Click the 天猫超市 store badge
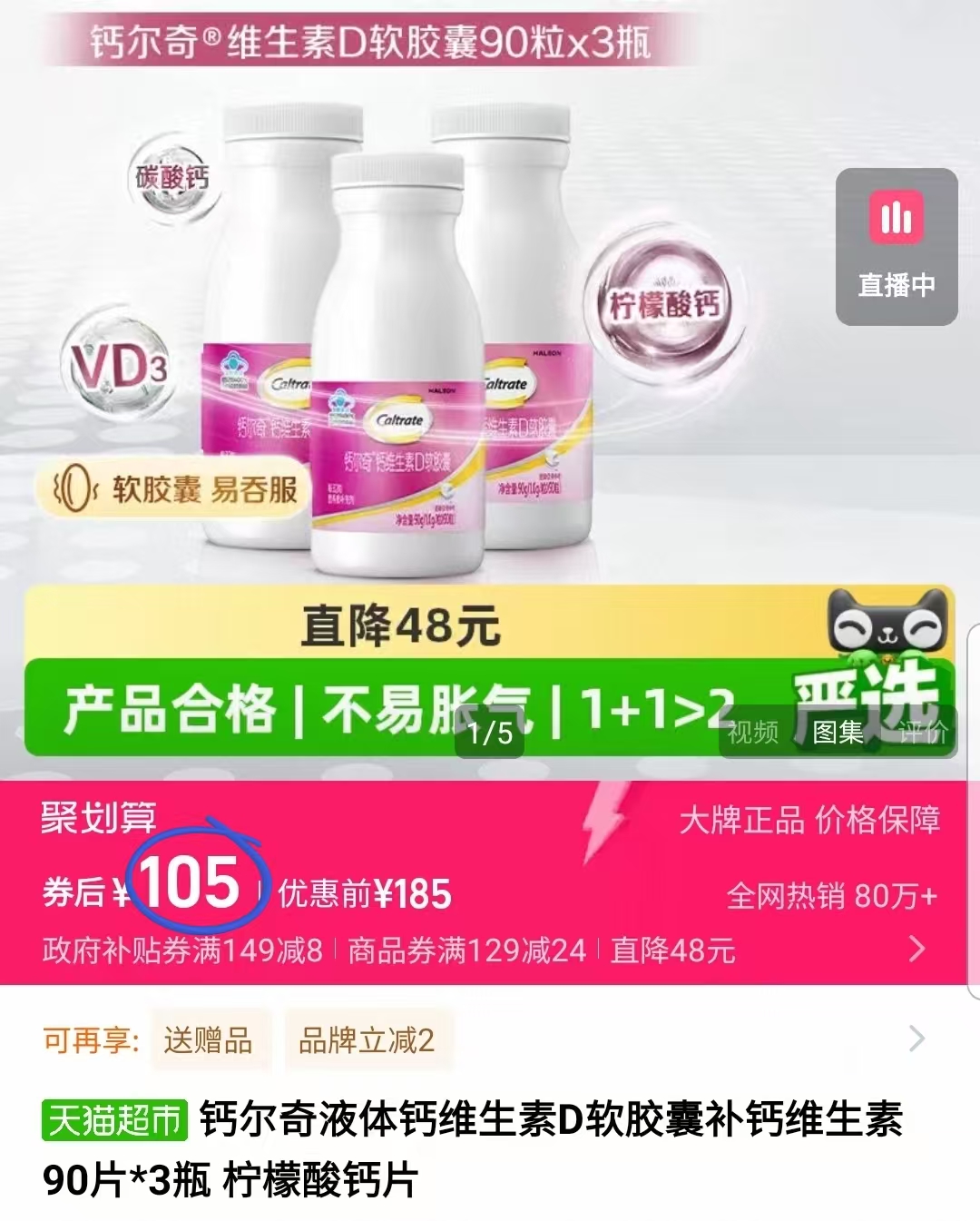The width and height of the screenshot is (980, 1221). pyautogui.click(x=115, y=1121)
